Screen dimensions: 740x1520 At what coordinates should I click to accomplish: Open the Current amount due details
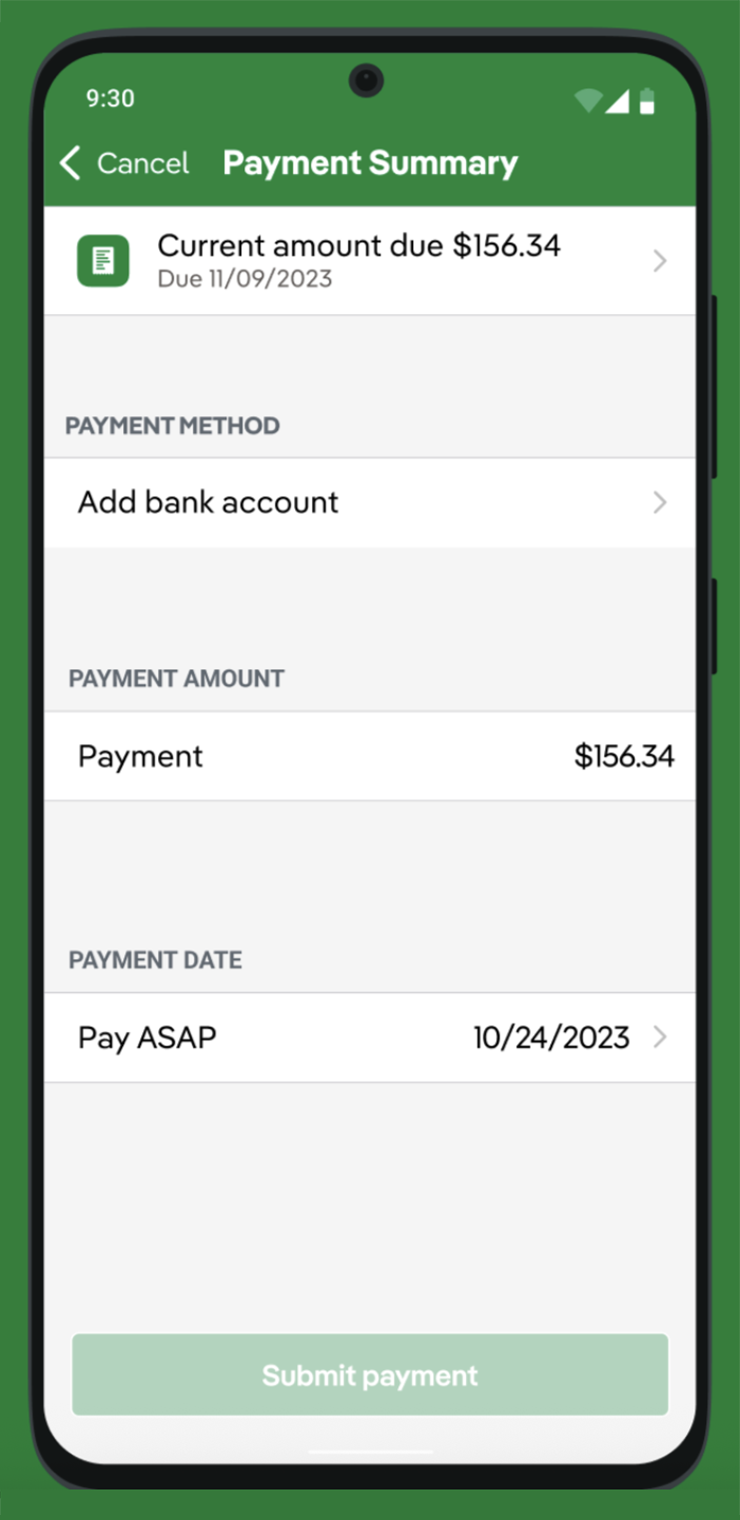369,261
